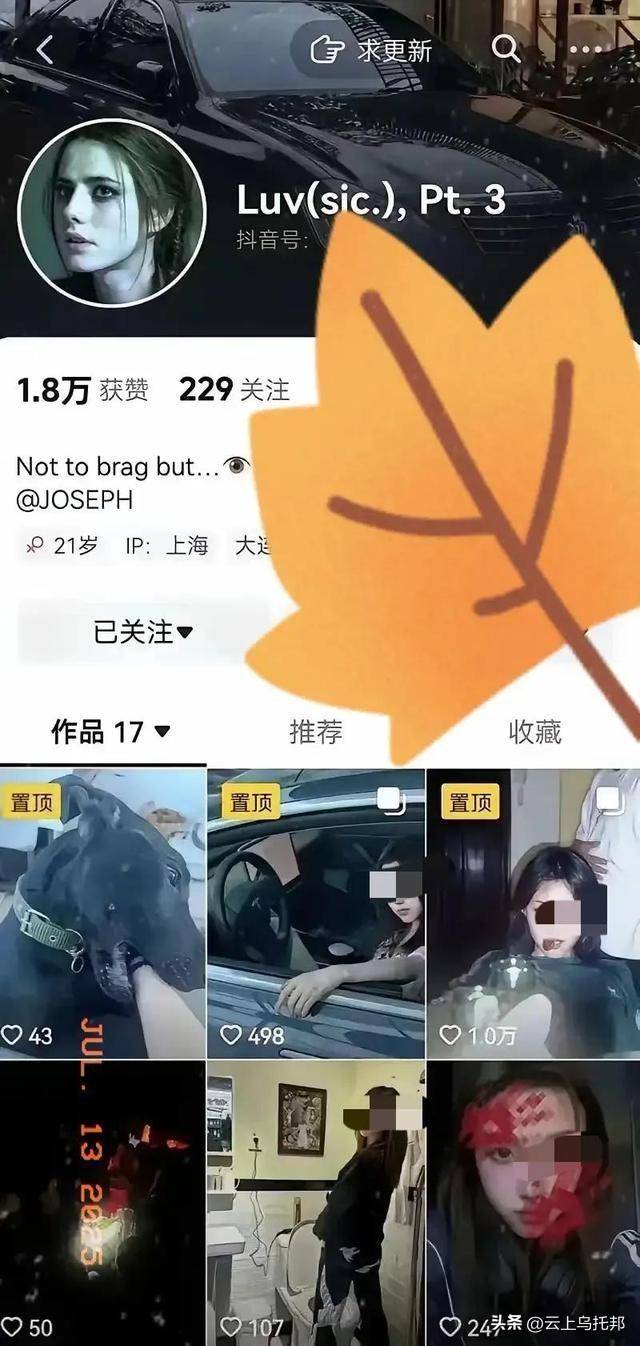Switch to the 推荐 tab
The image size is (640, 1346).
(316, 732)
